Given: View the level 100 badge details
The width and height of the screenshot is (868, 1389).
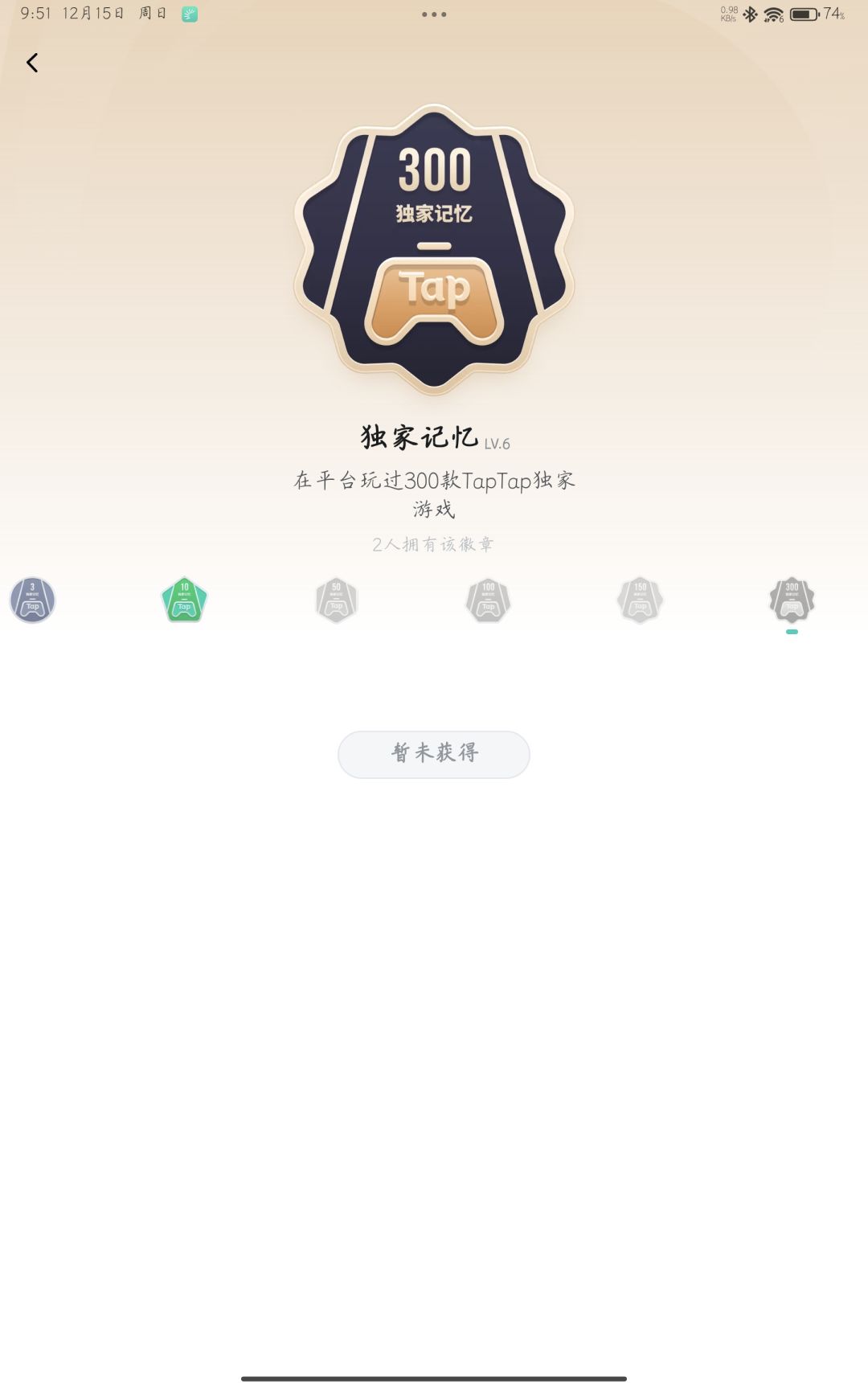Looking at the screenshot, I should tap(489, 601).
